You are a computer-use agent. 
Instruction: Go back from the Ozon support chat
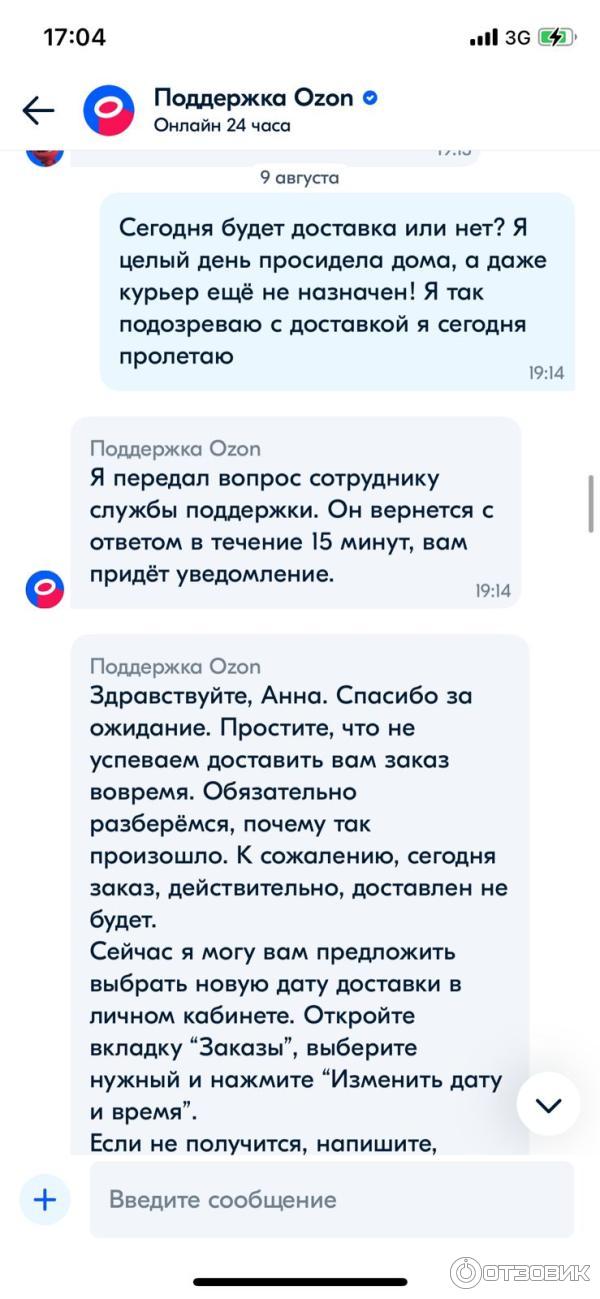(38, 110)
